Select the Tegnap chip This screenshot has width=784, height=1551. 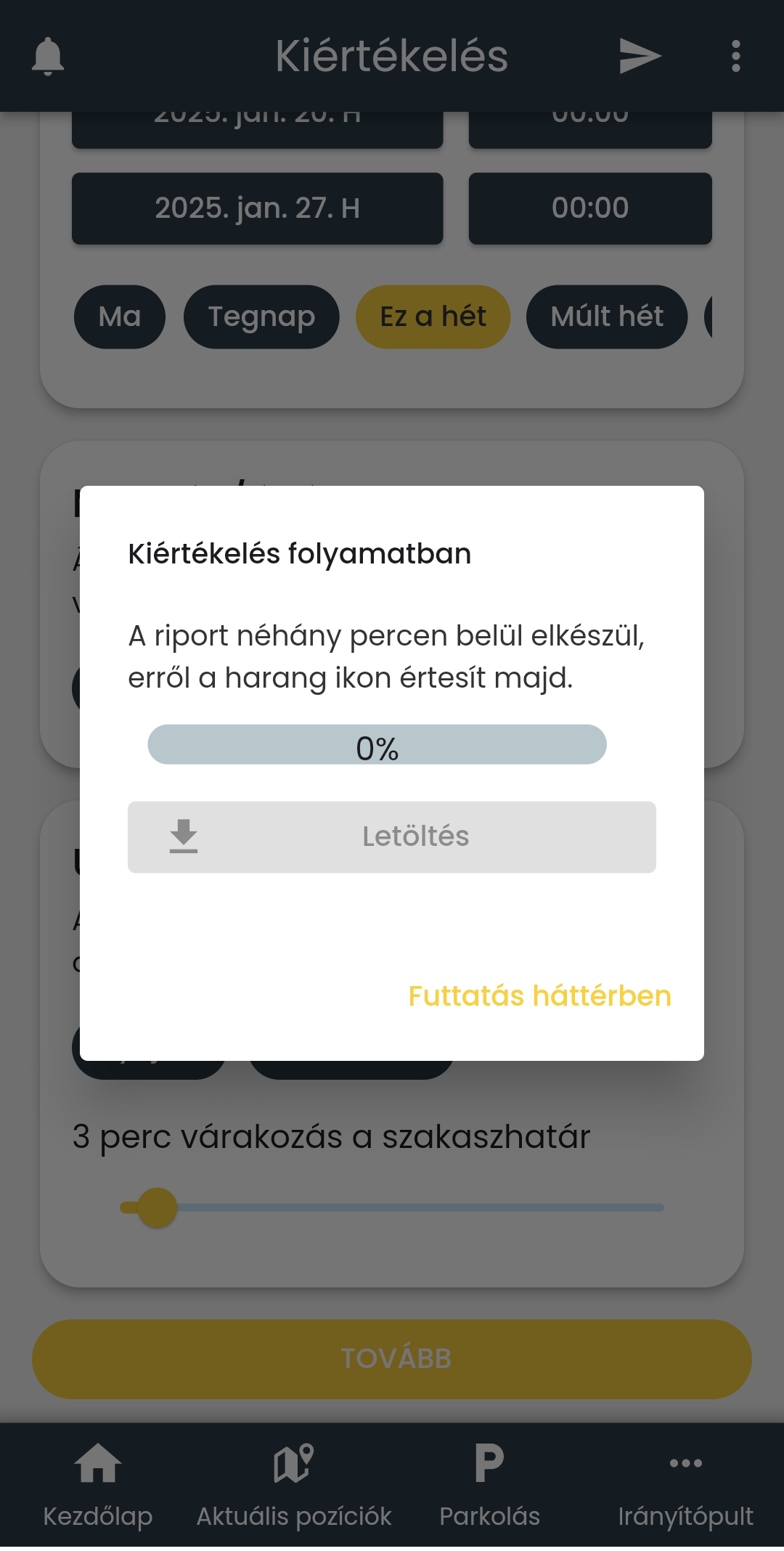tap(261, 317)
